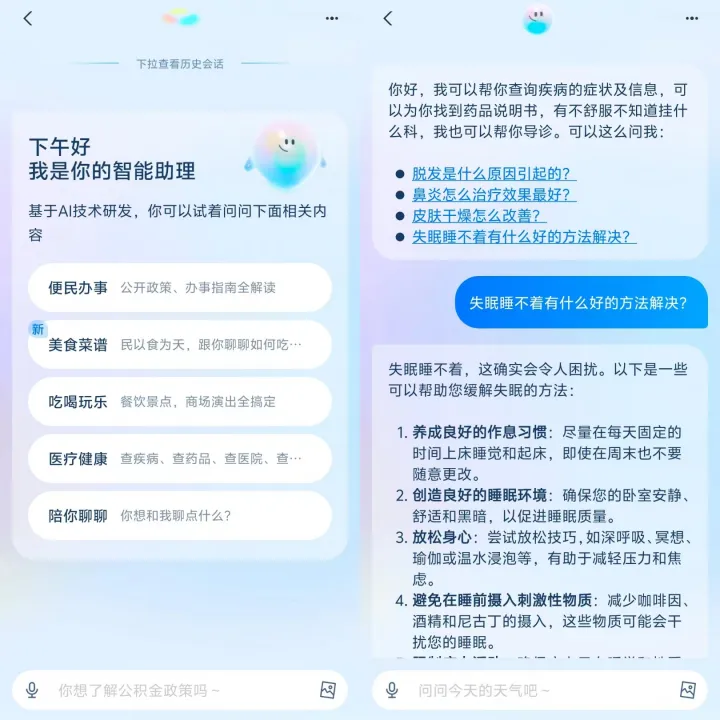Use the microphone beside the 天气 input

click(x=392, y=690)
